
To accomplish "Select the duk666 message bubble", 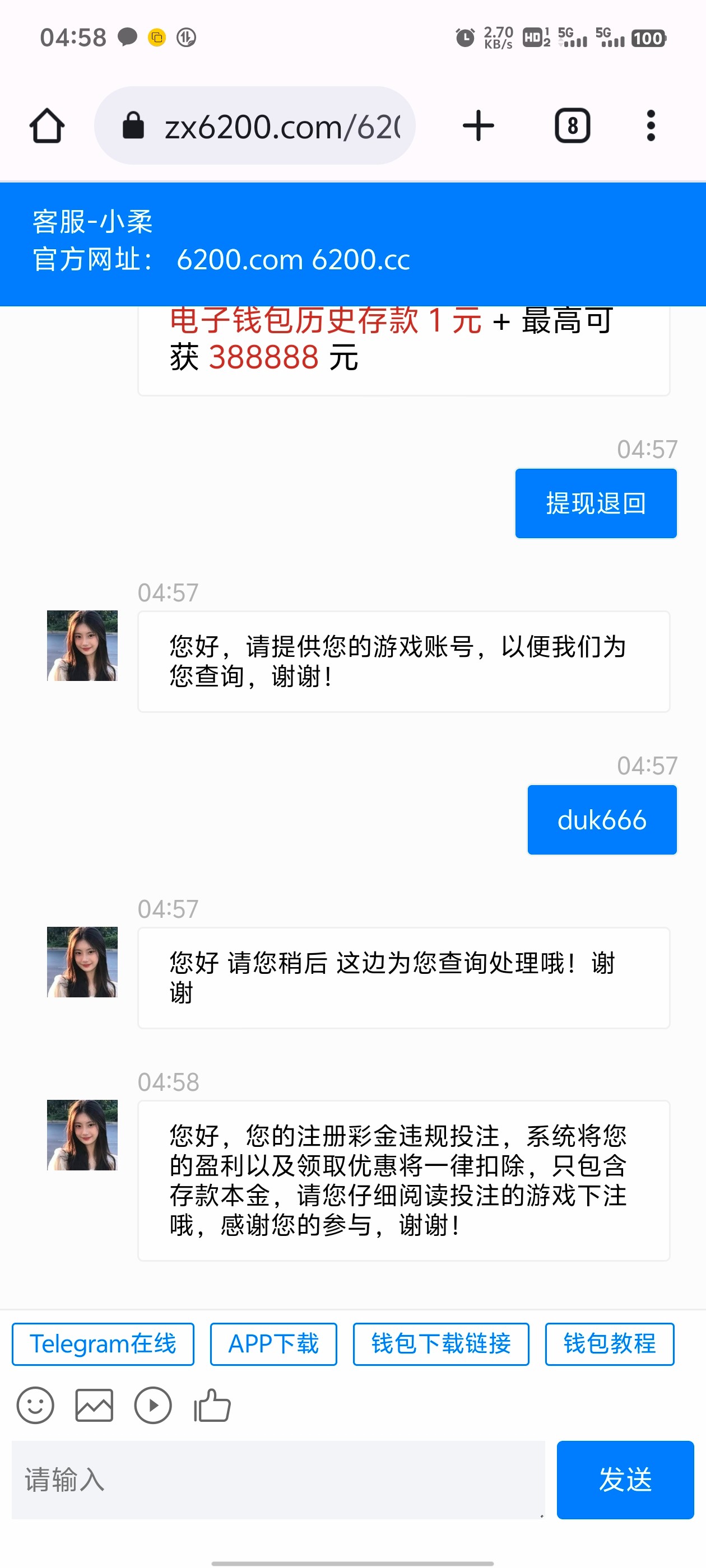I will (602, 819).
